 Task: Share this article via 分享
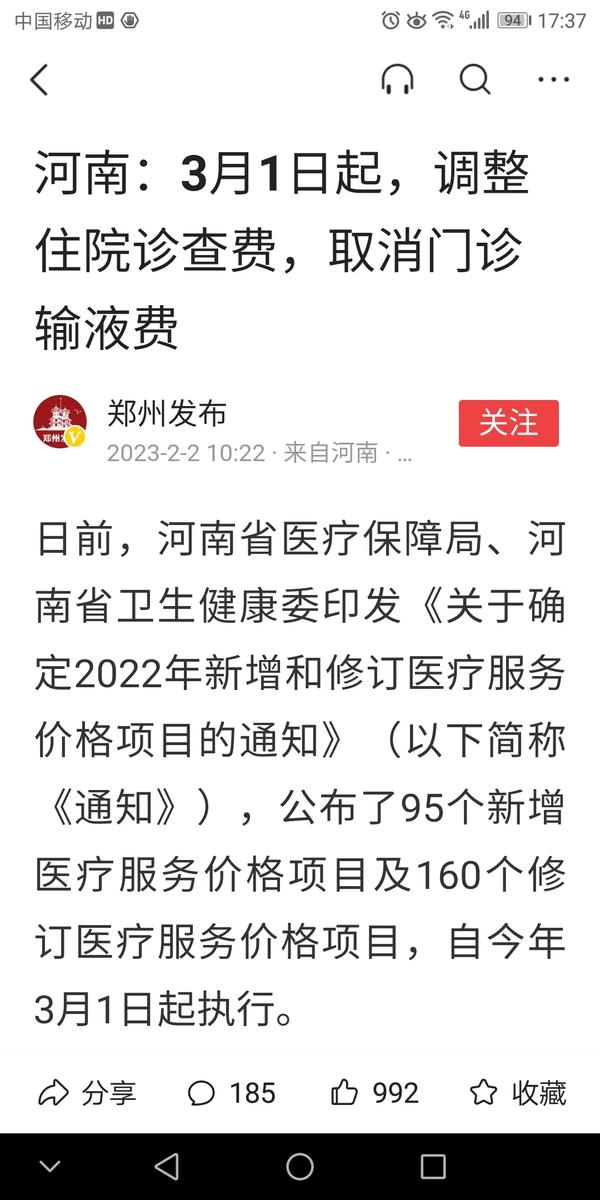tap(87, 1093)
